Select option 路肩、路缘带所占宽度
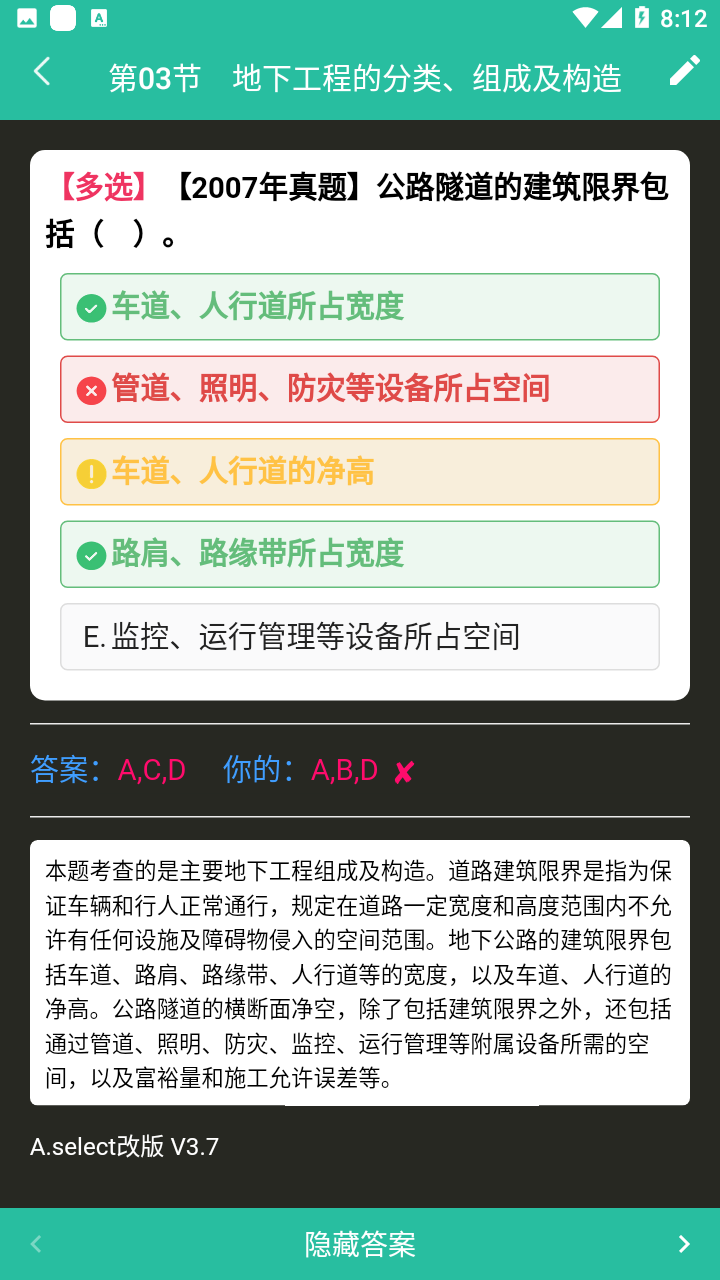The image size is (720, 1280). (360, 554)
